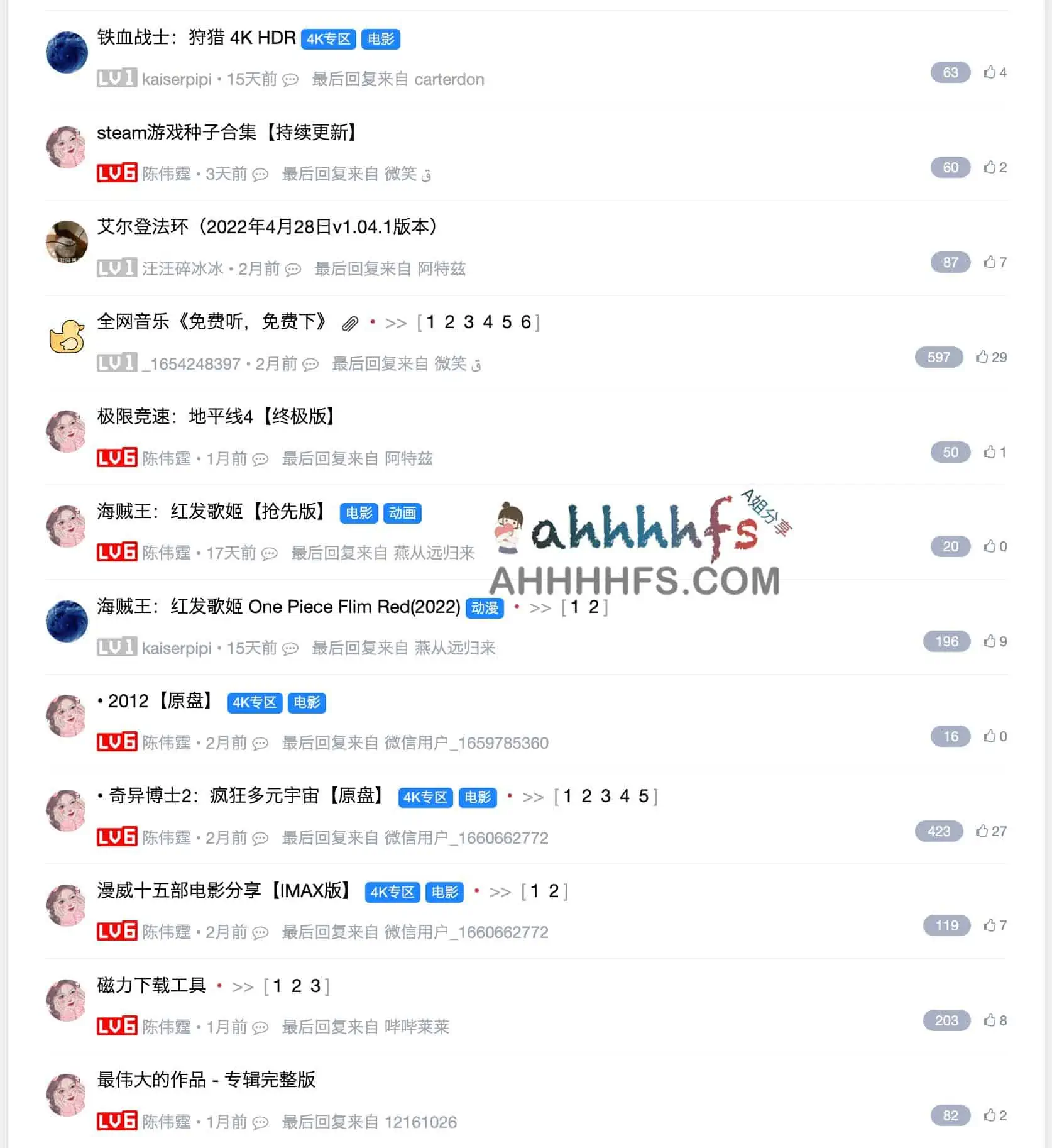Open 海贼王：红发歌姬 One Piece Flim Red(2022)
The image size is (1052, 1148).
pos(278,607)
